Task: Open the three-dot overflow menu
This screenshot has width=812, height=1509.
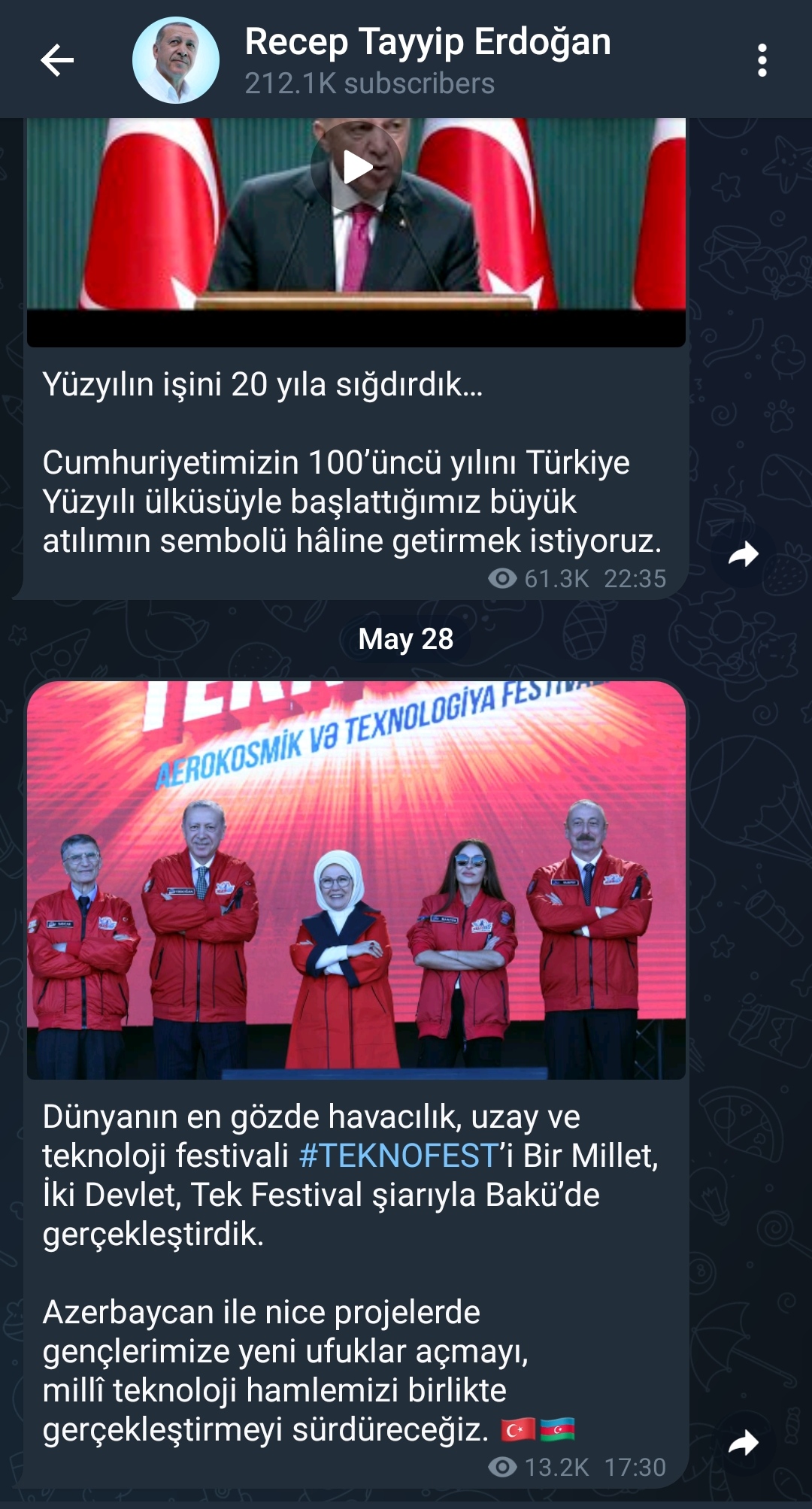Action: 762,60
